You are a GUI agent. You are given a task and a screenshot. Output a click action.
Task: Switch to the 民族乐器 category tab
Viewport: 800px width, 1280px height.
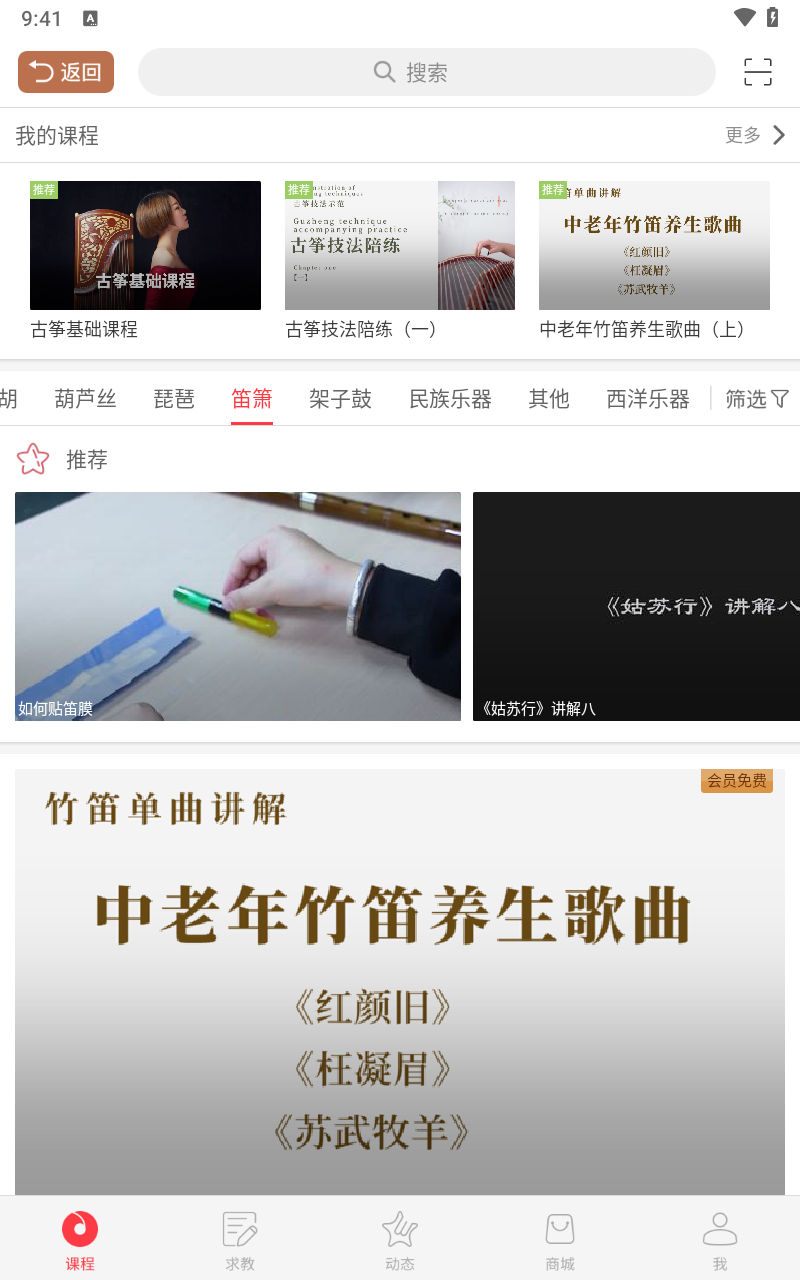coord(450,399)
